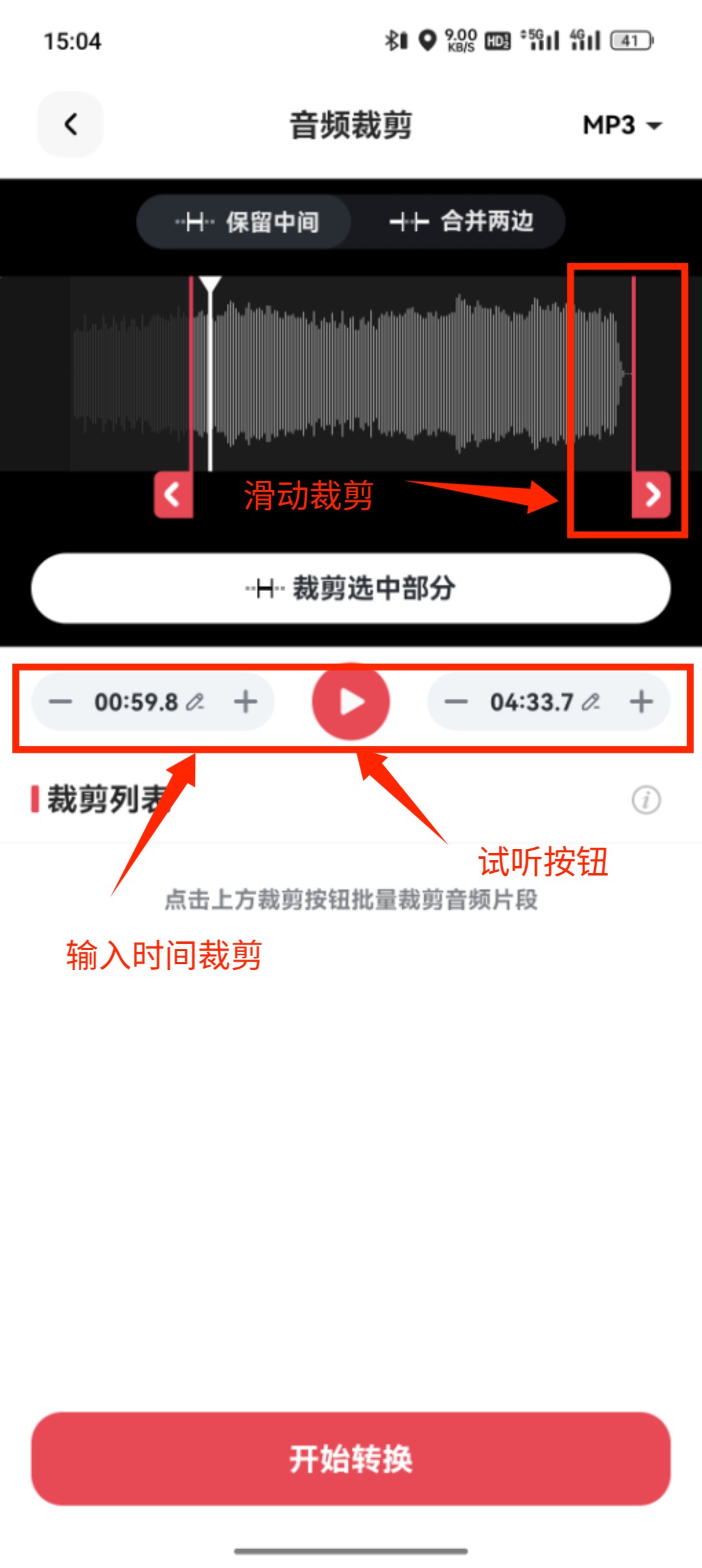Decrease the end time 04:33.7
Image resolution: width=702 pixels, height=1568 pixels.
(x=456, y=702)
